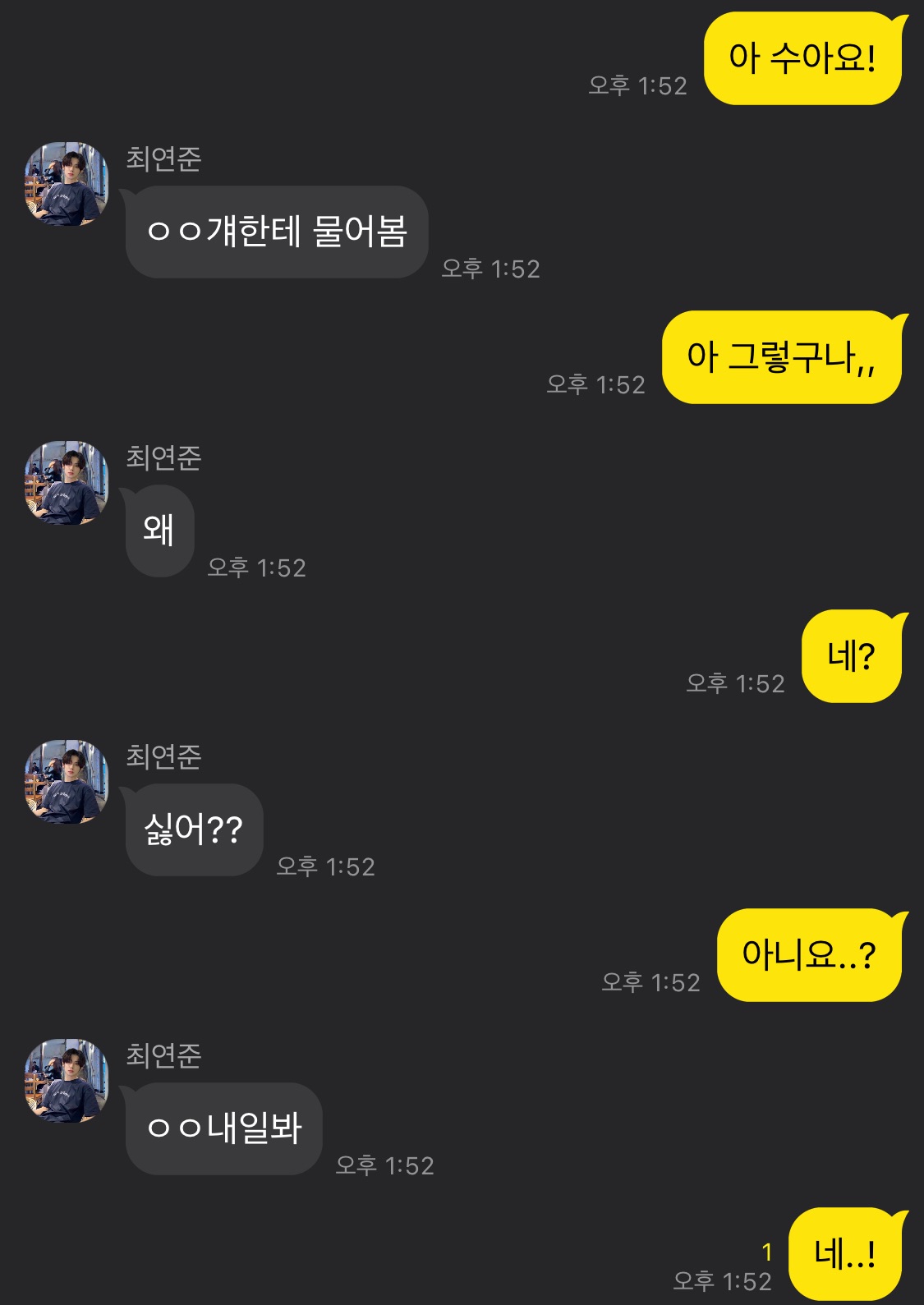924x1305 pixels.
Task: View 최연준's profile picture by "싫어??"
Action: pos(67,782)
